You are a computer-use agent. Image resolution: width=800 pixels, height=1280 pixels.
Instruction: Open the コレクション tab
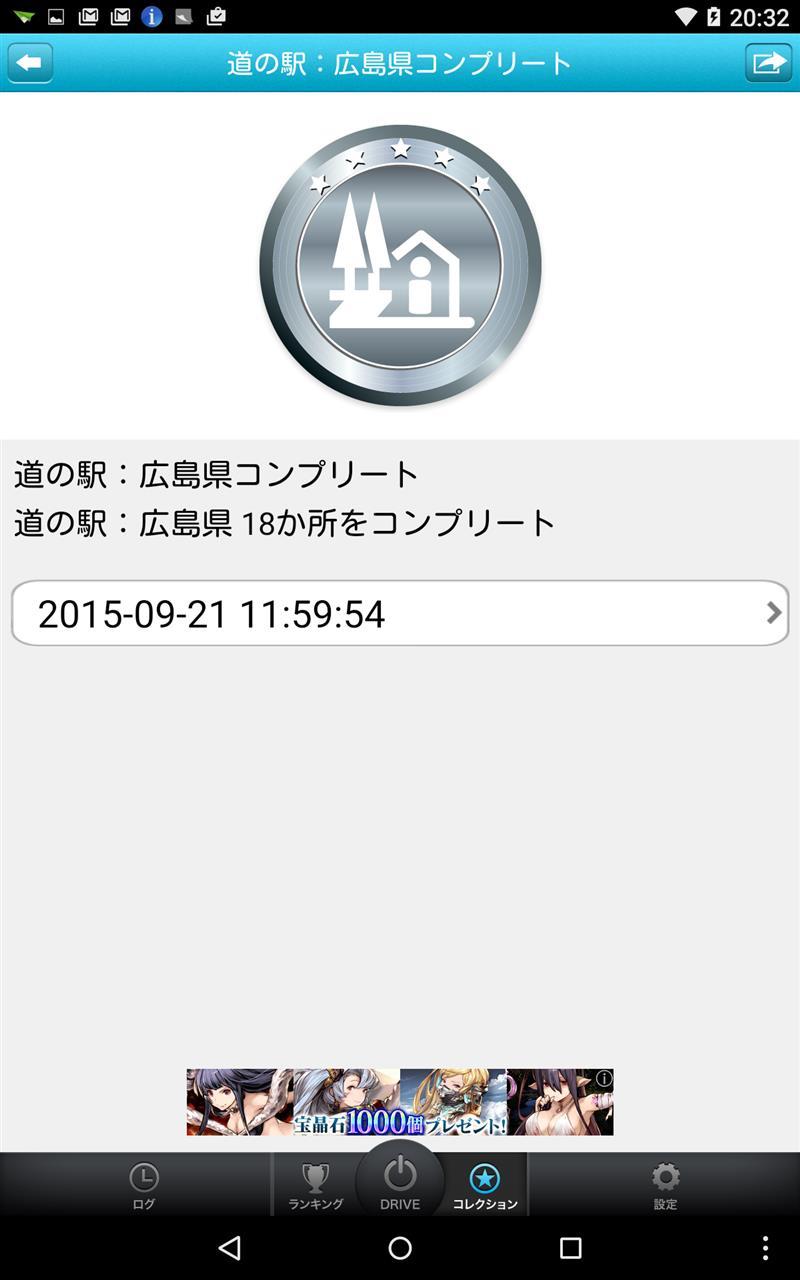(x=485, y=1185)
